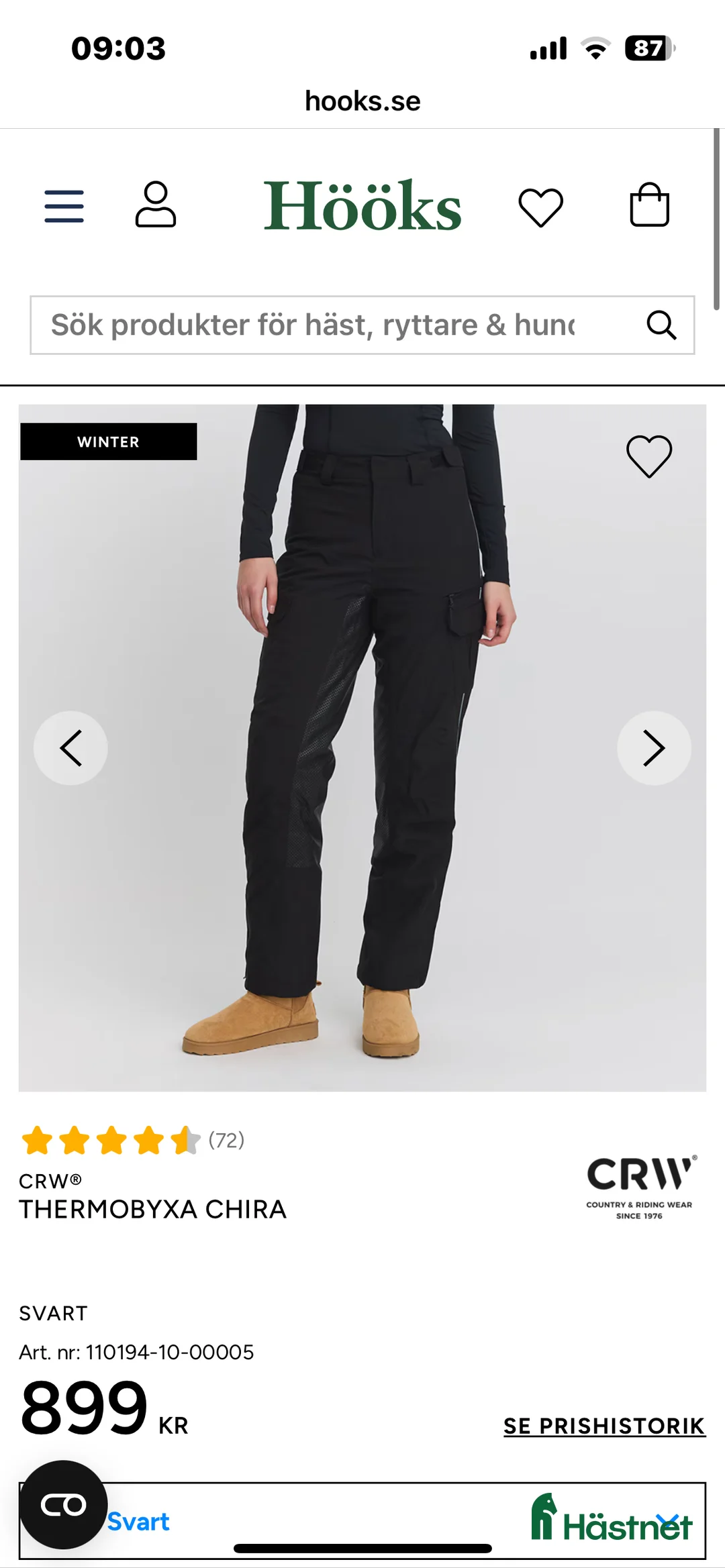The height and width of the screenshot is (1568, 725).
Task: Open the hamburger navigation menu
Action: [64, 206]
